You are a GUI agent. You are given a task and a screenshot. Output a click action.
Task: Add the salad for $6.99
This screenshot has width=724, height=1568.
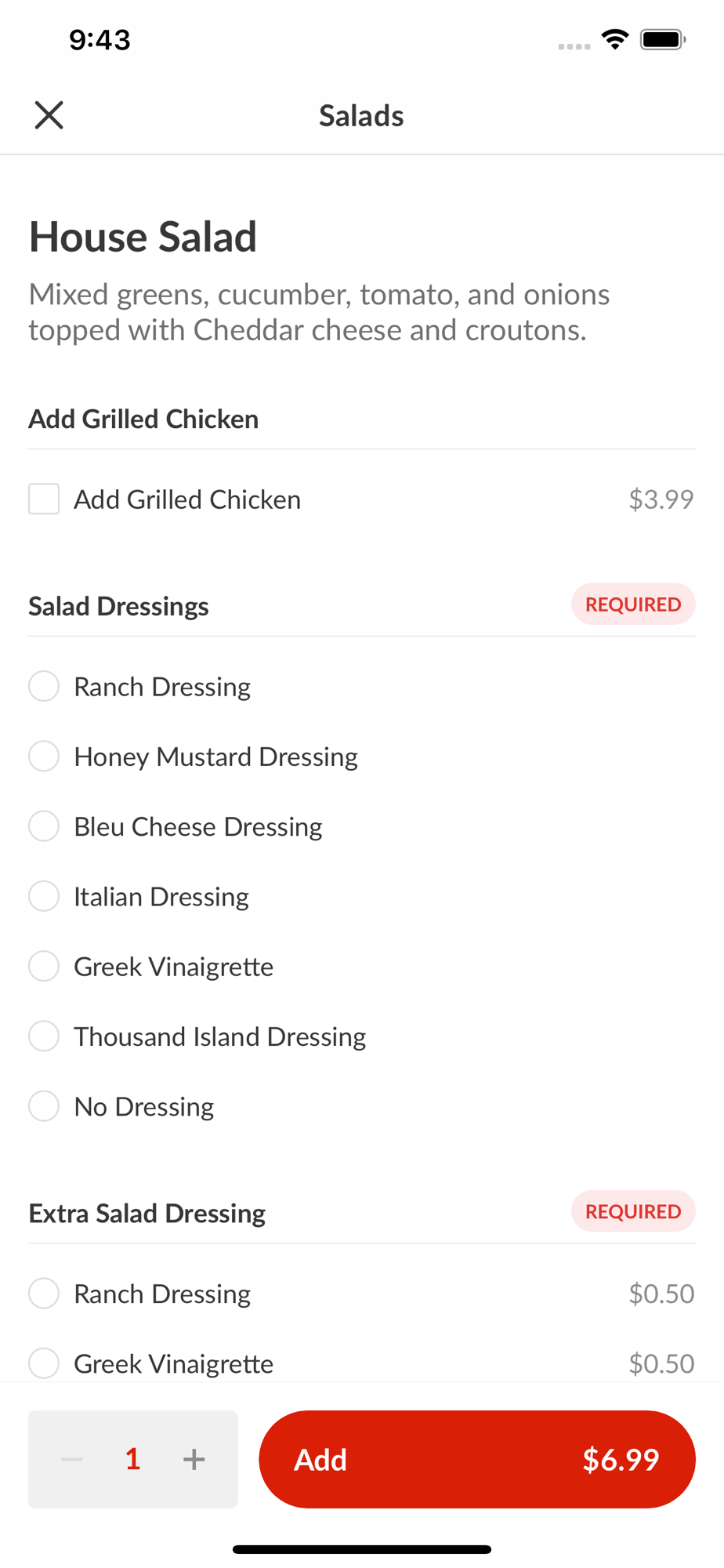pos(477,1459)
